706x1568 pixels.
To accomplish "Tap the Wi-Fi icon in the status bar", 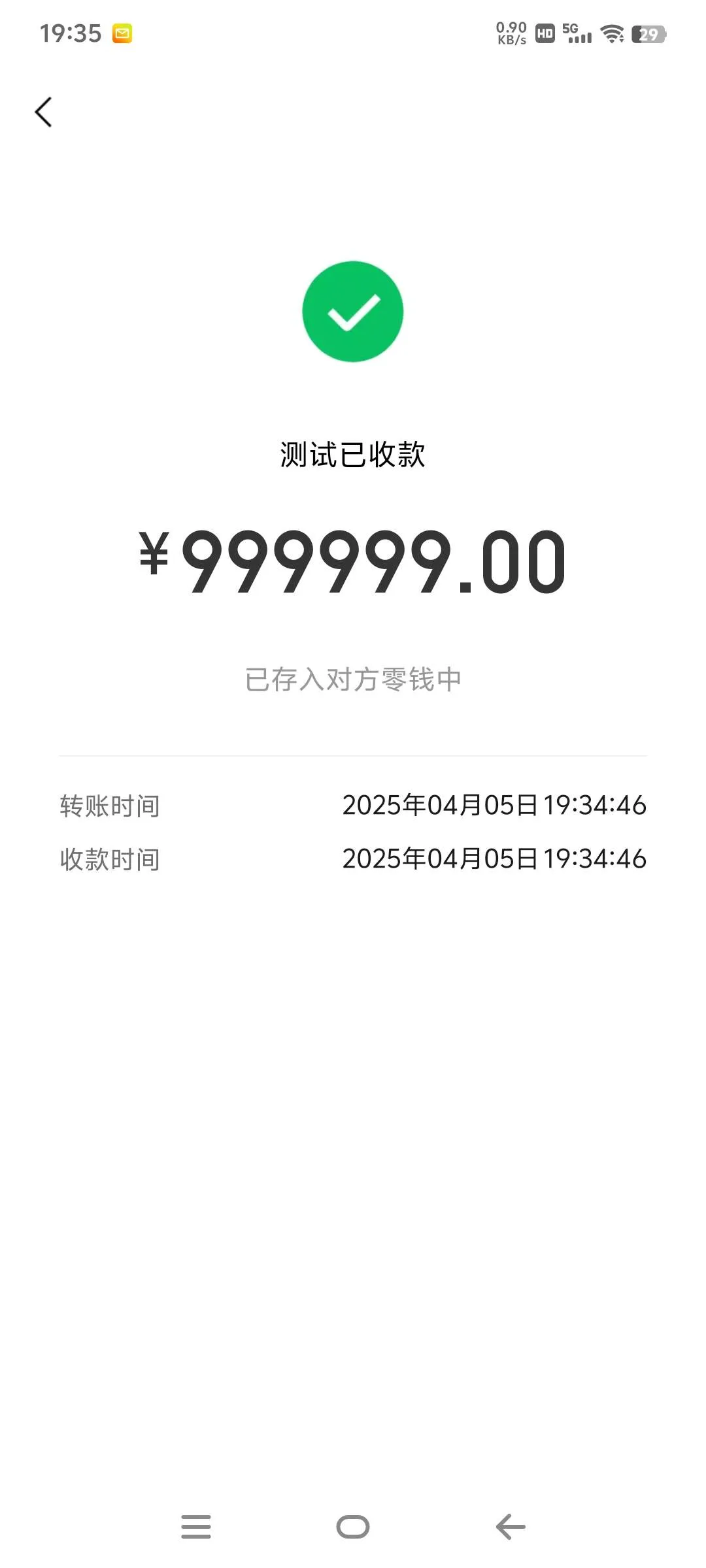I will click(x=611, y=34).
